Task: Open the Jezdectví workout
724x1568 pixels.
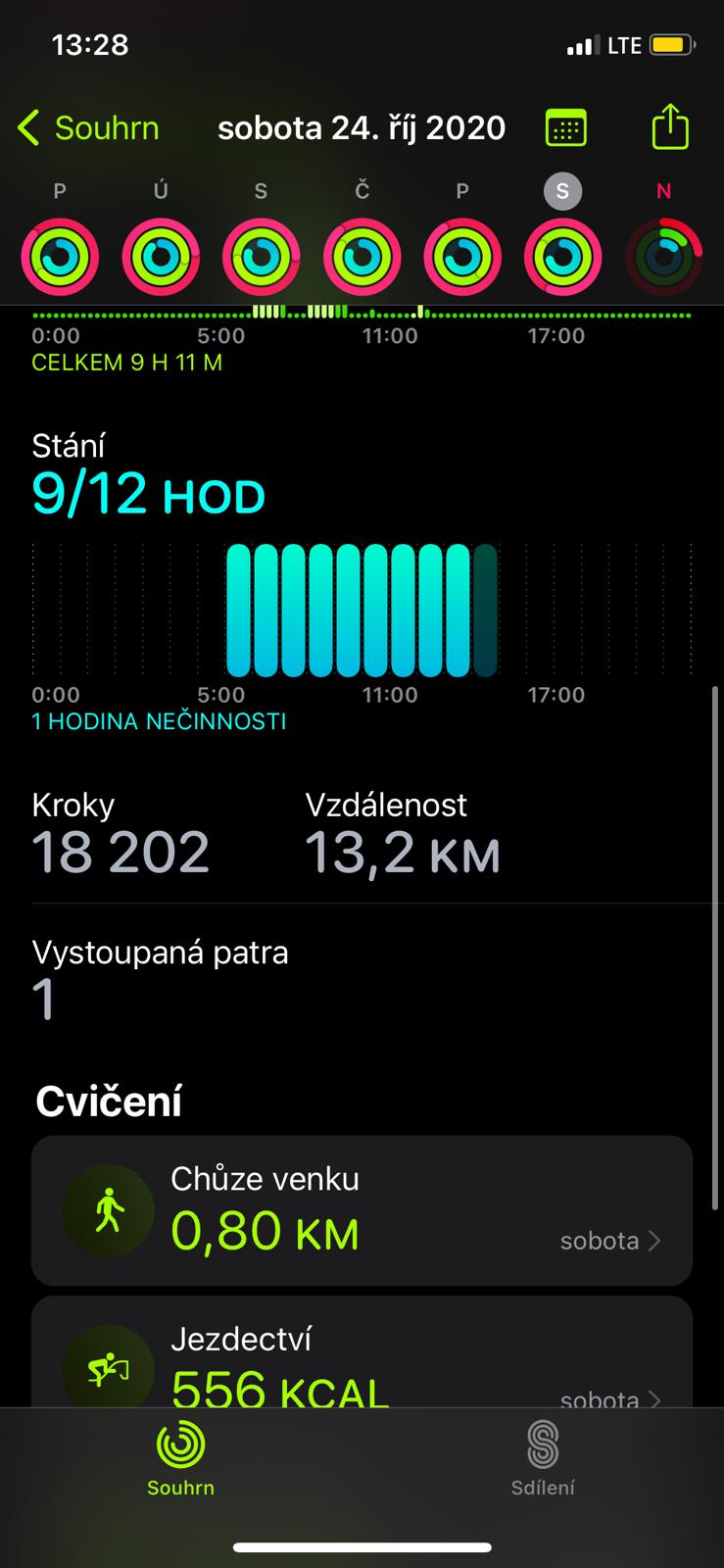Action: click(x=362, y=1352)
